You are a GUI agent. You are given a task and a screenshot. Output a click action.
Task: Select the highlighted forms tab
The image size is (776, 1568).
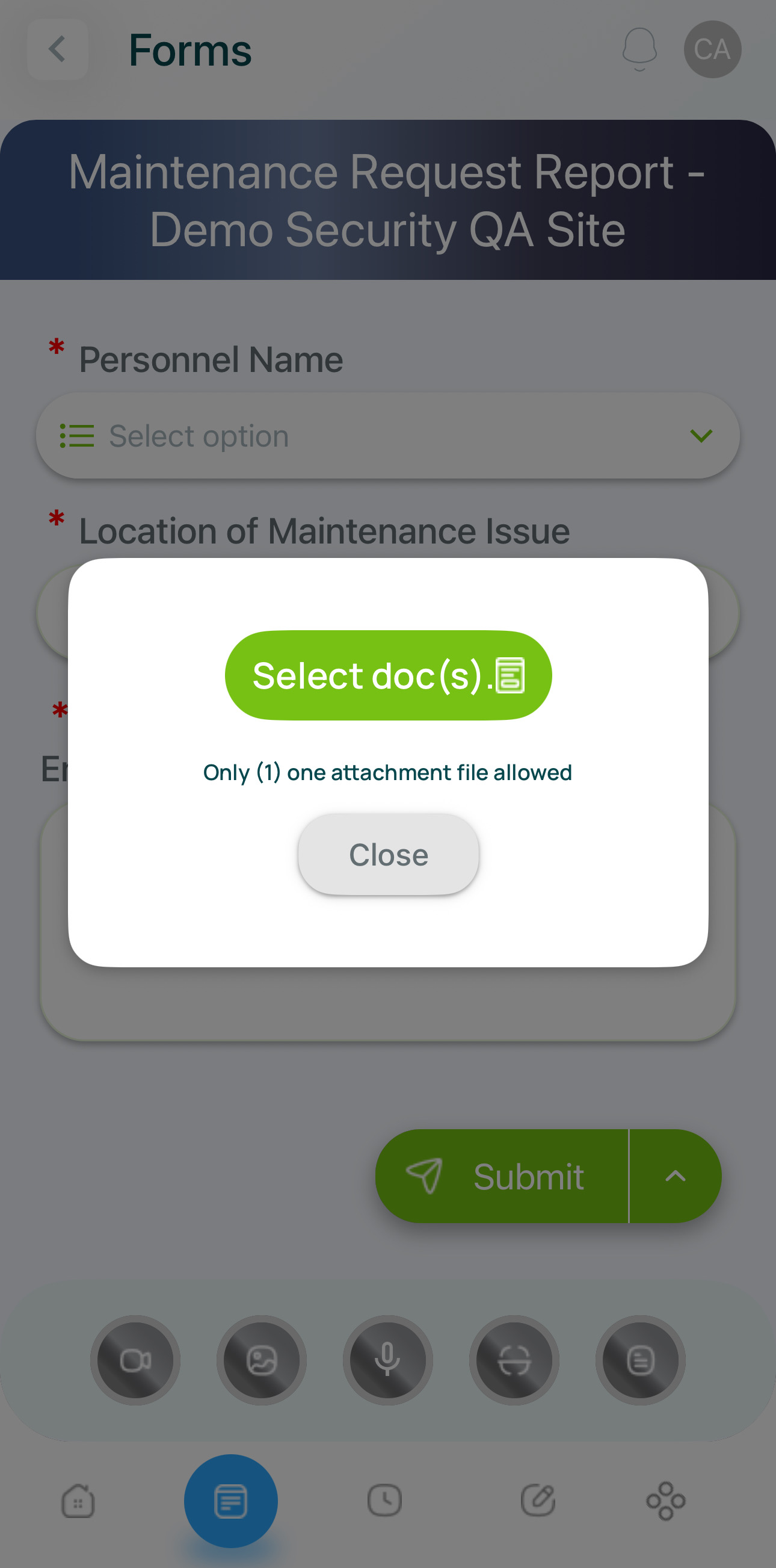(231, 1501)
